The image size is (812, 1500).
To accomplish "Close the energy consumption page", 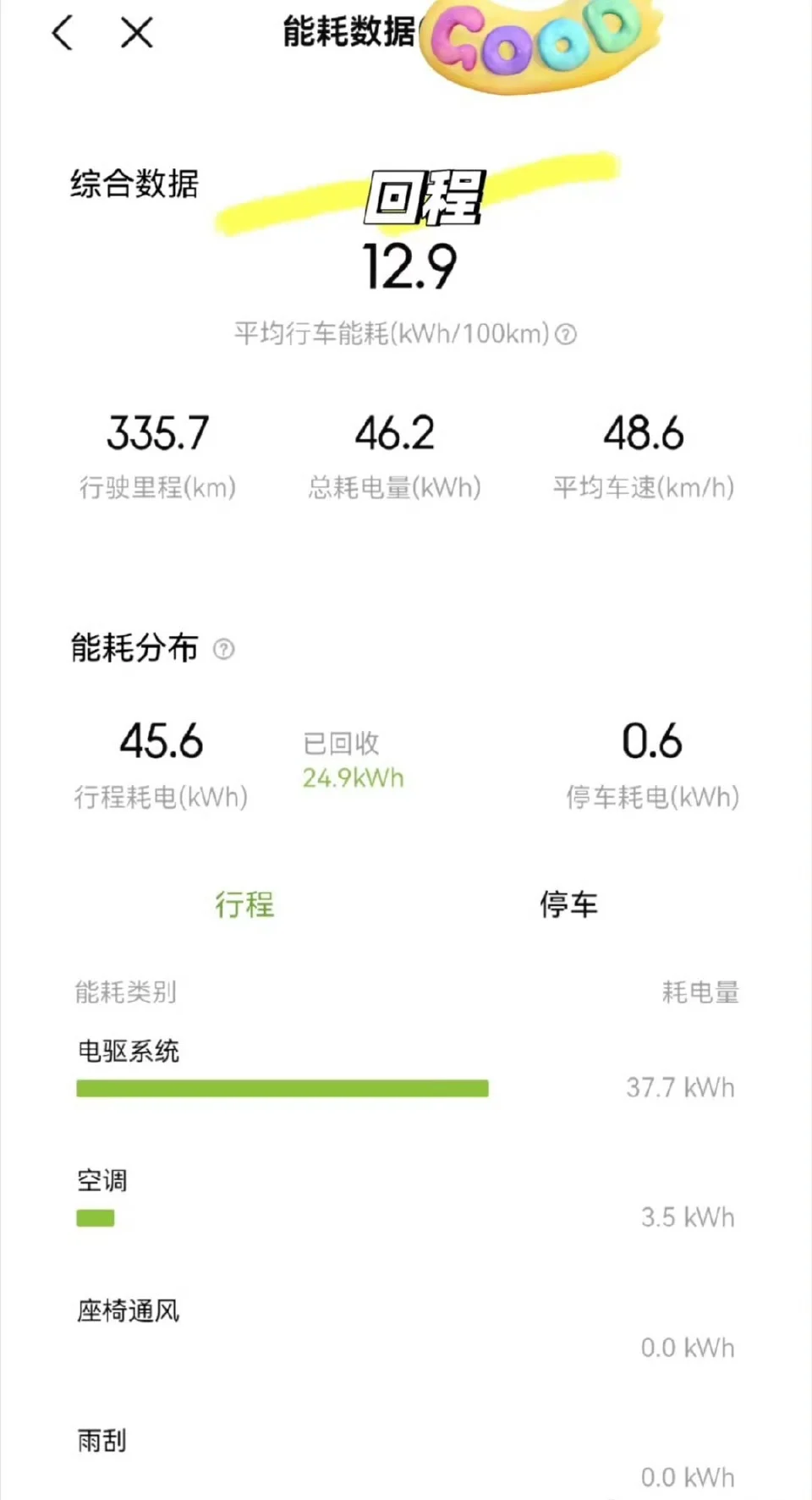I will 136,34.
